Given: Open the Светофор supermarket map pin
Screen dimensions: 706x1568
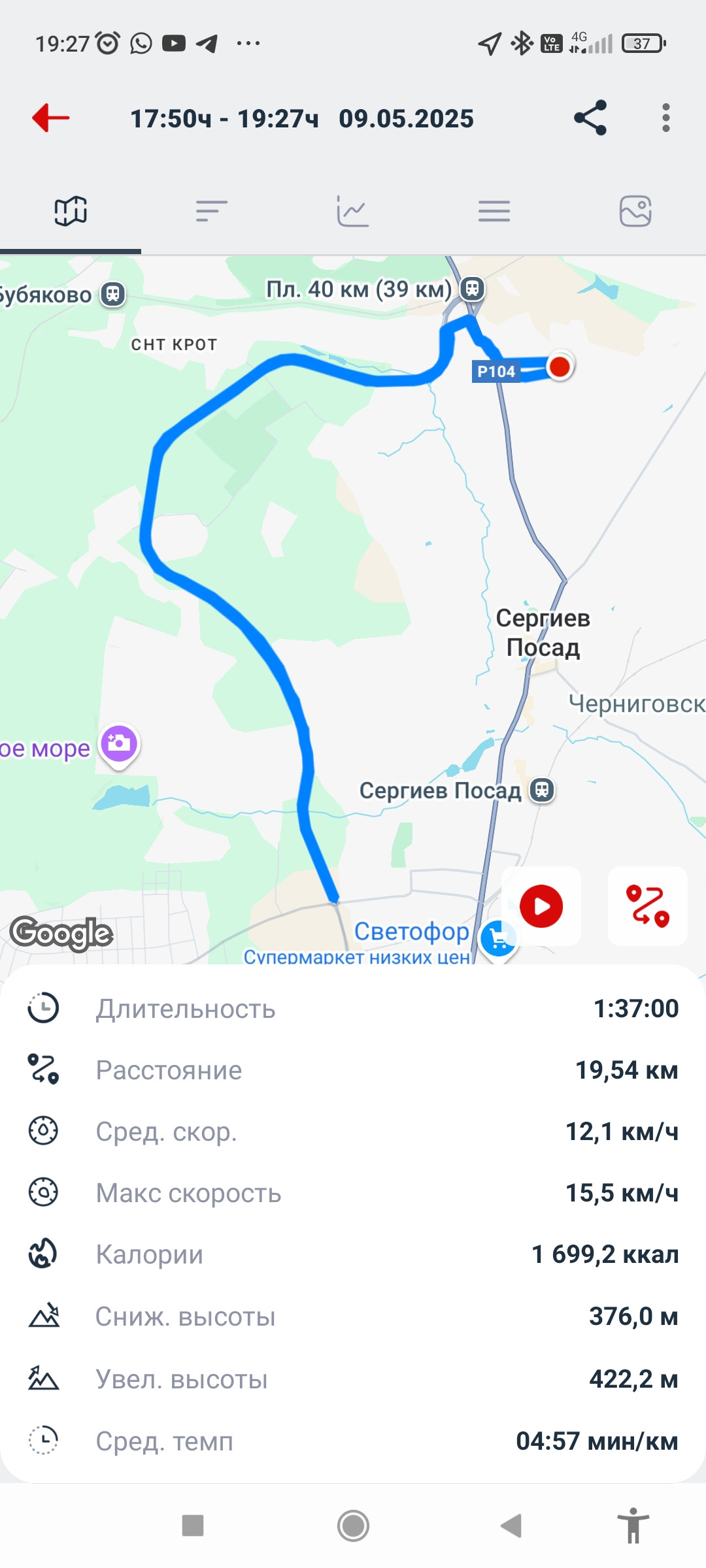Looking at the screenshot, I should pos(498,939).
